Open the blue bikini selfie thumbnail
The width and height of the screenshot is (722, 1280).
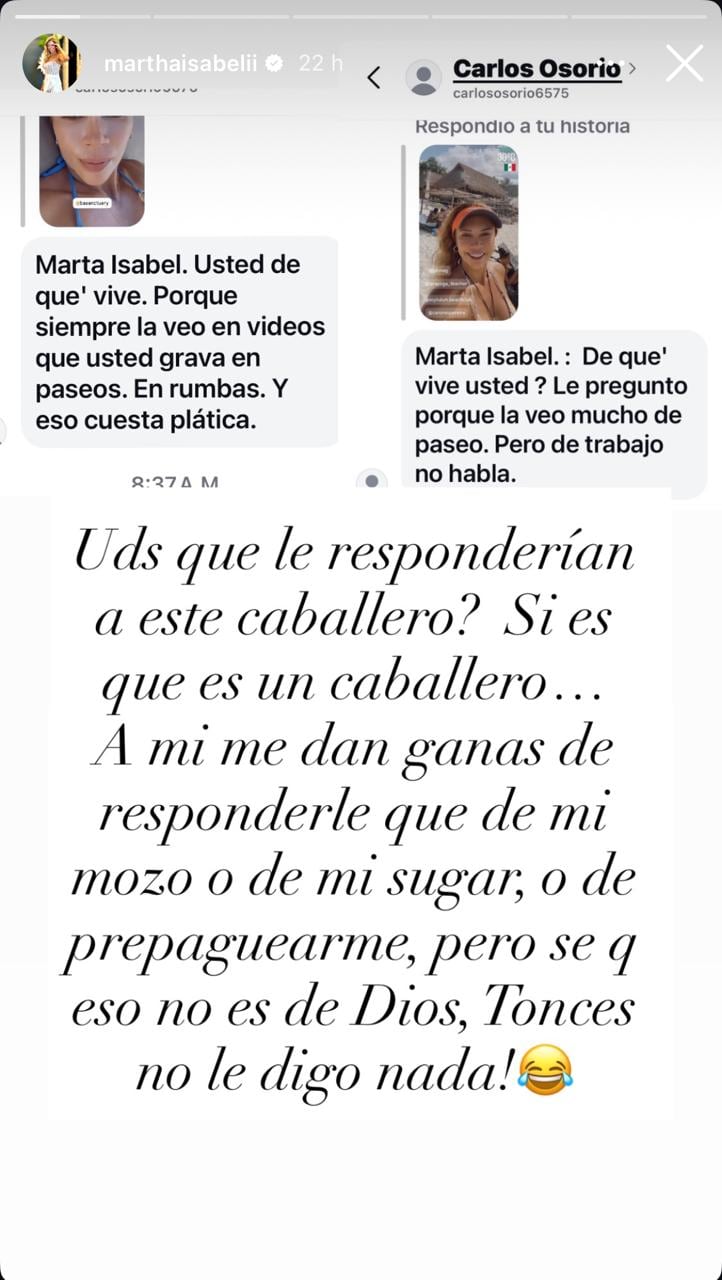[90, 168]
